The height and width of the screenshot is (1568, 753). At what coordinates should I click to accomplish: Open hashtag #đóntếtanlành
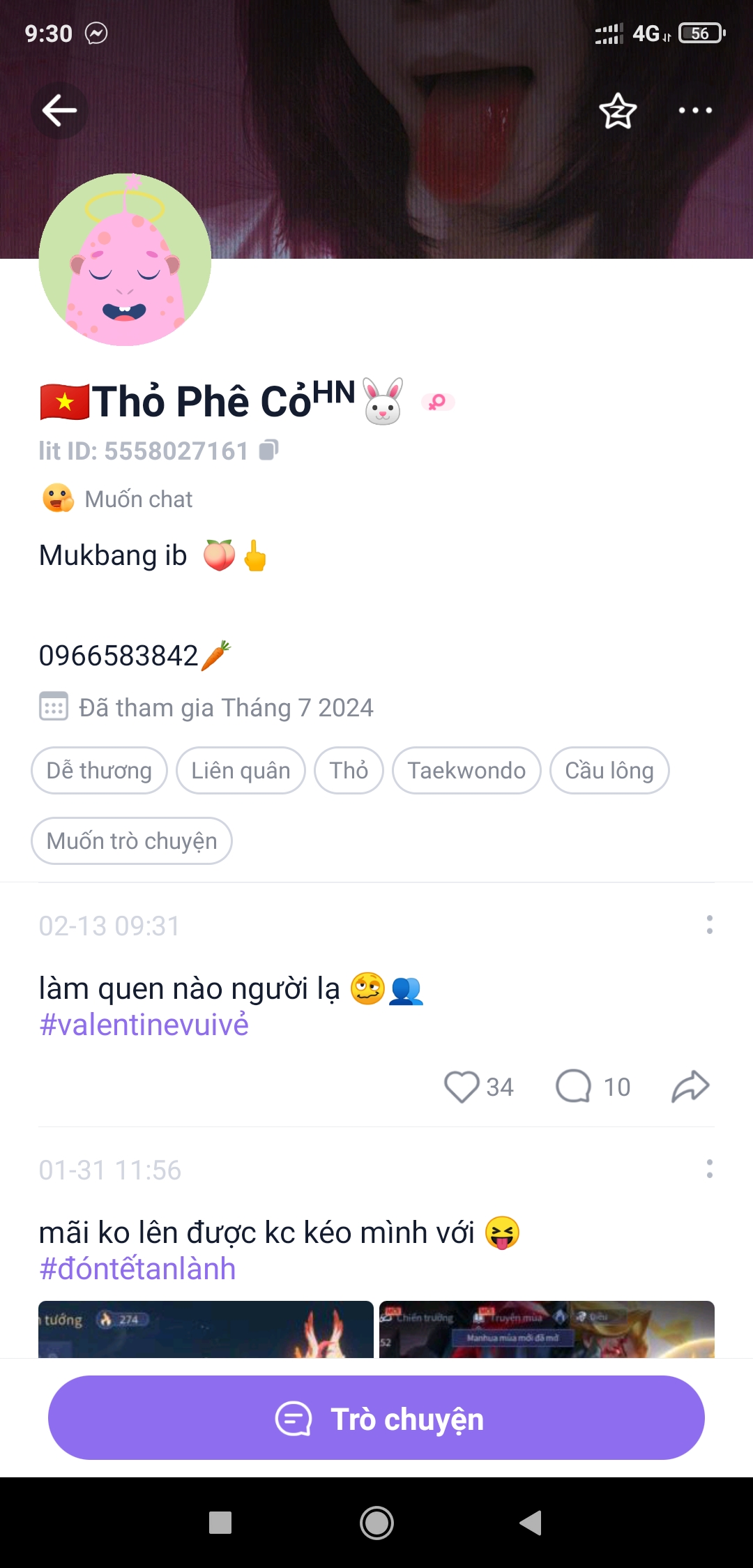(x=138, y=1269)
